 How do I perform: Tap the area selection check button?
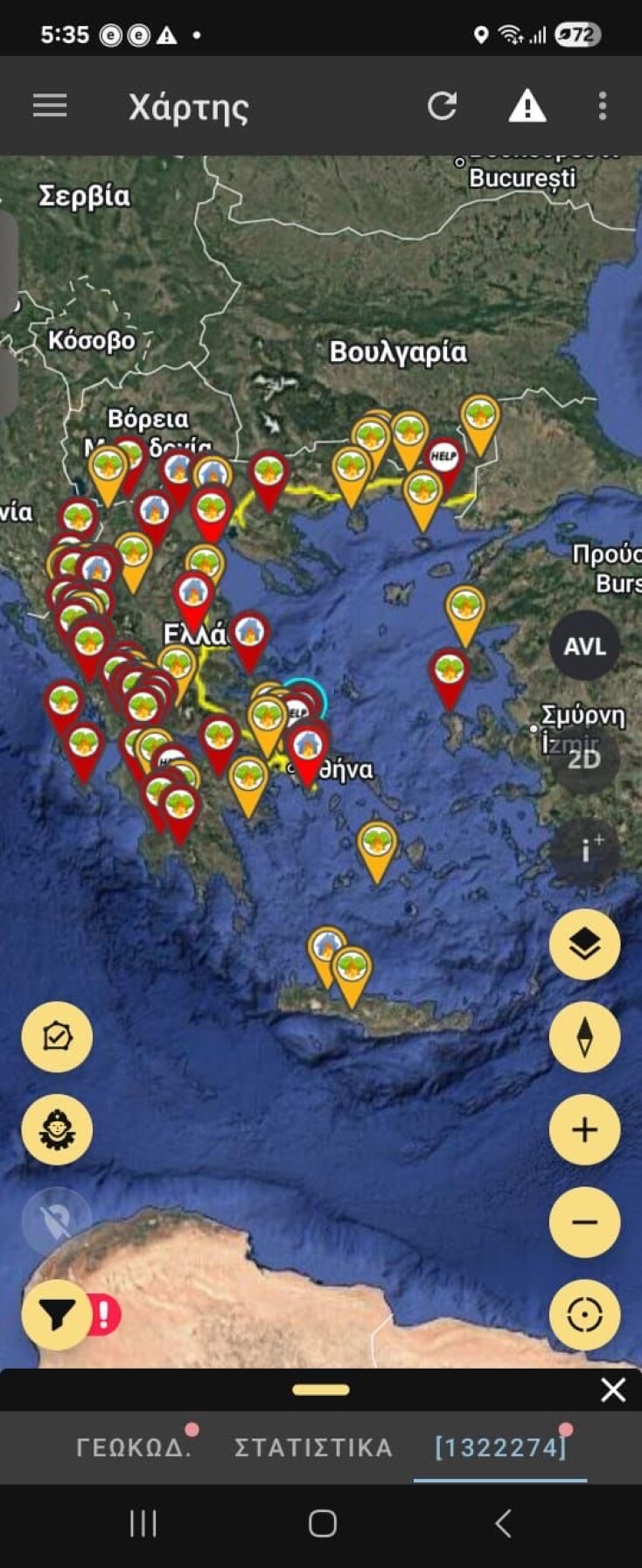(x=57, y=1037)
